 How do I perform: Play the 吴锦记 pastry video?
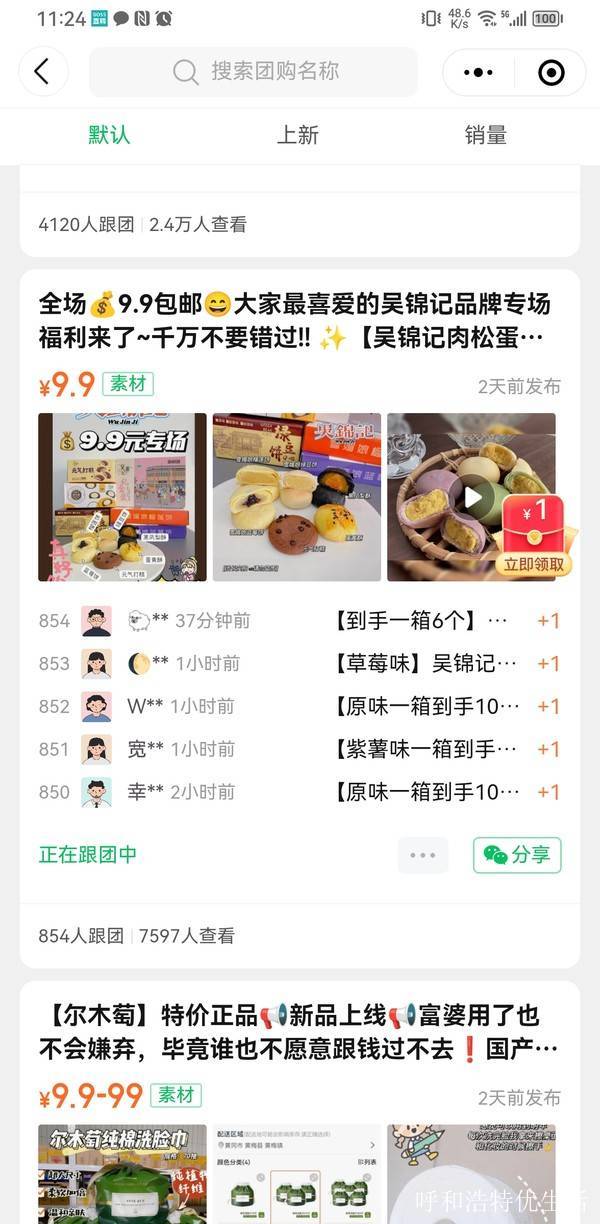point(472,497)
